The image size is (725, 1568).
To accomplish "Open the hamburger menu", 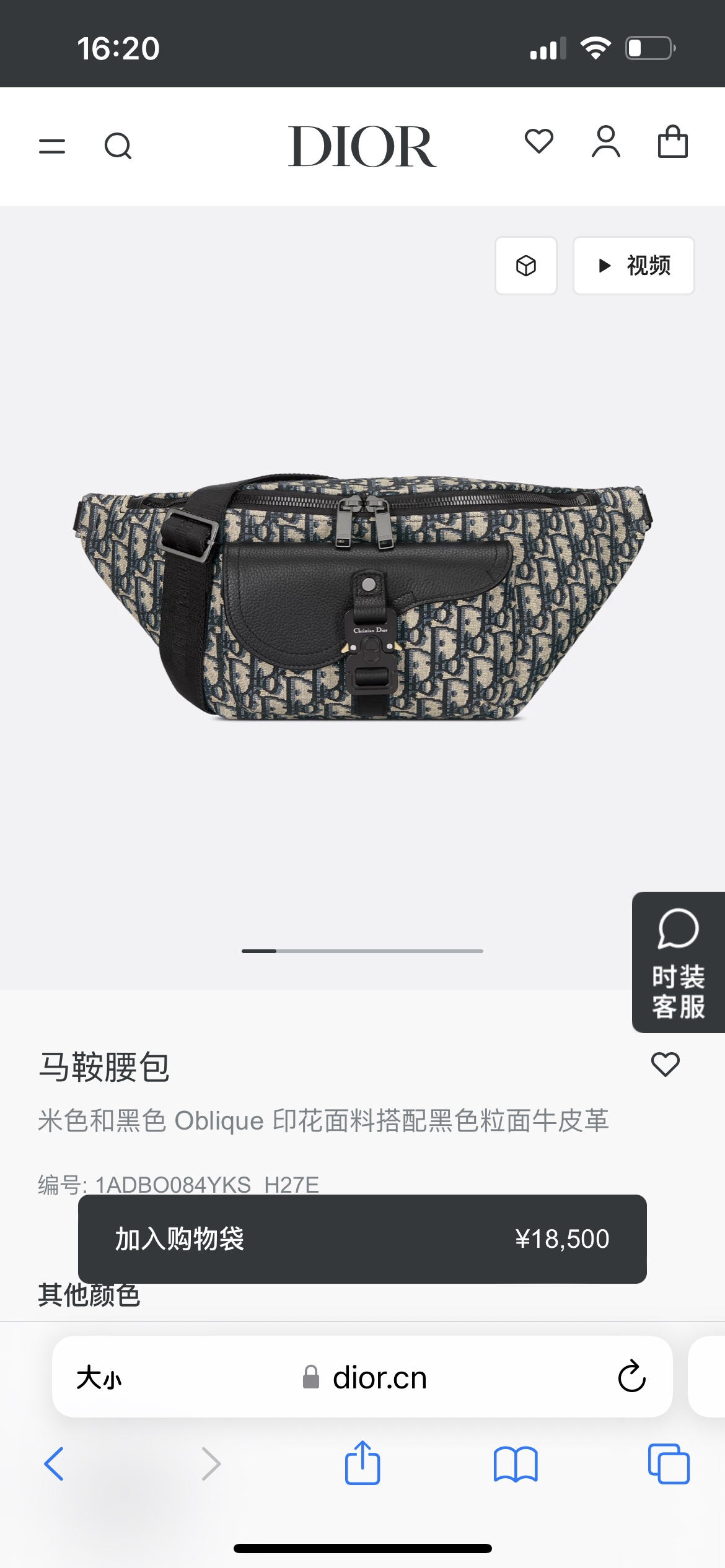I will click(52, 146).
